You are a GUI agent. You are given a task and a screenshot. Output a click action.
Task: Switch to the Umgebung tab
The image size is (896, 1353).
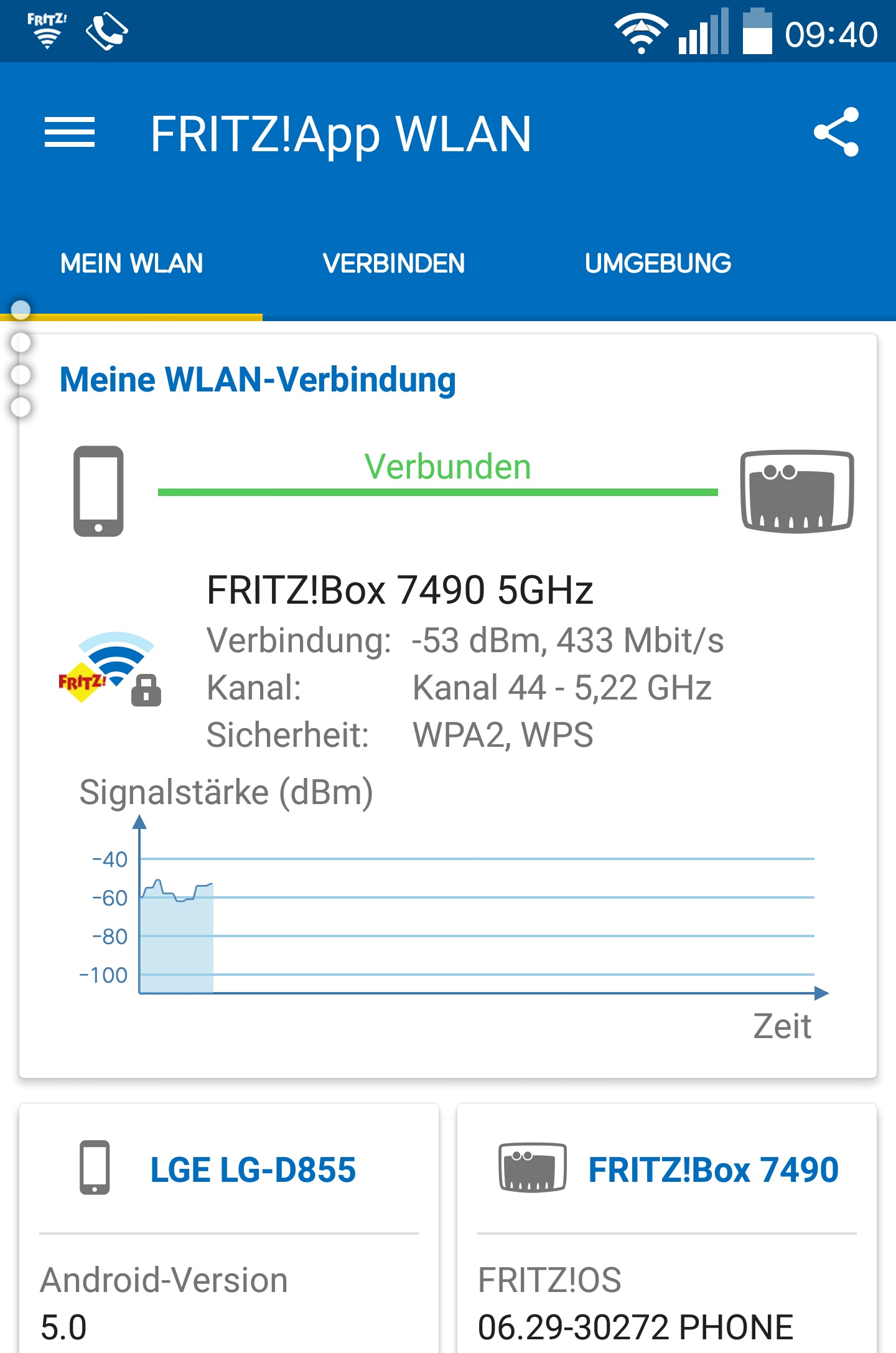(658, 264)
